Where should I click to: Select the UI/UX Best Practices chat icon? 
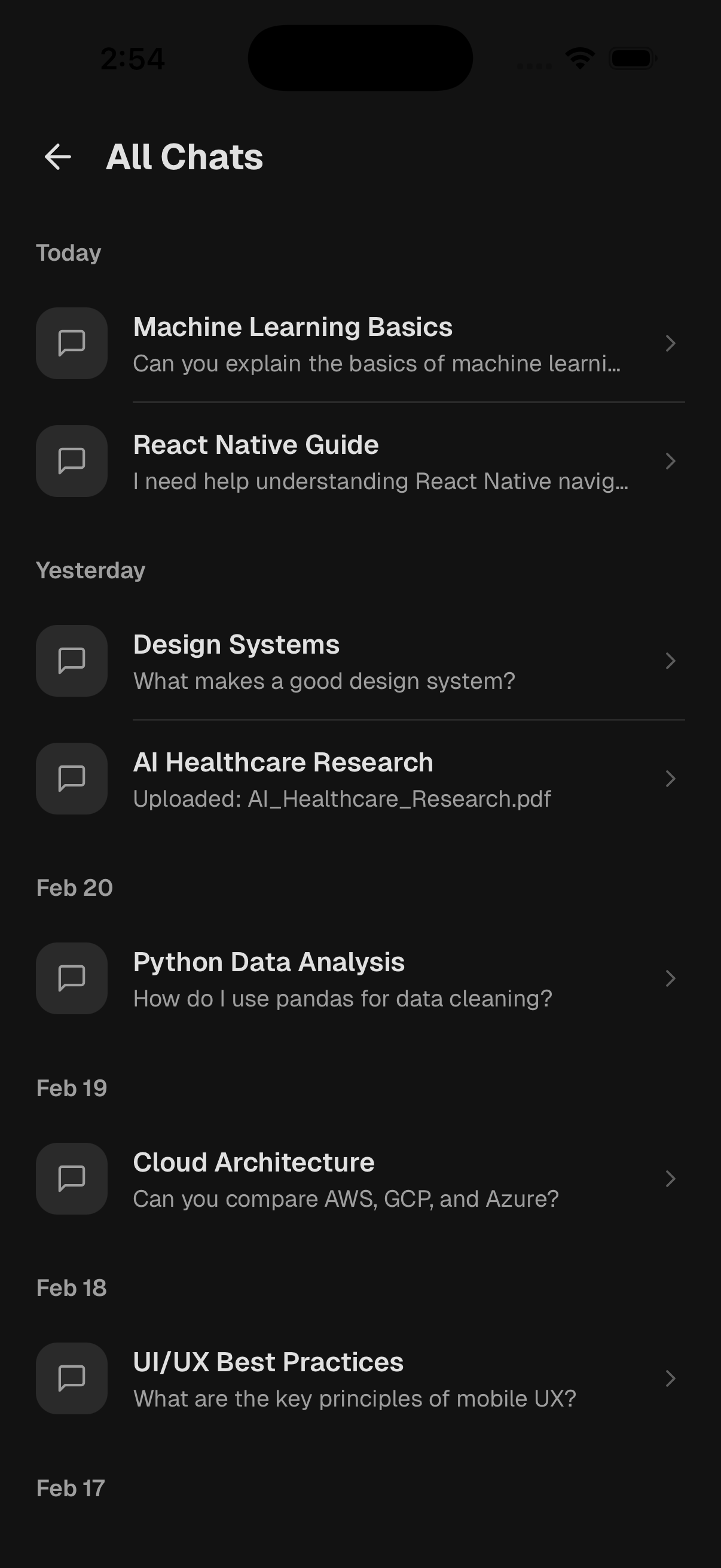(71, 1378)
